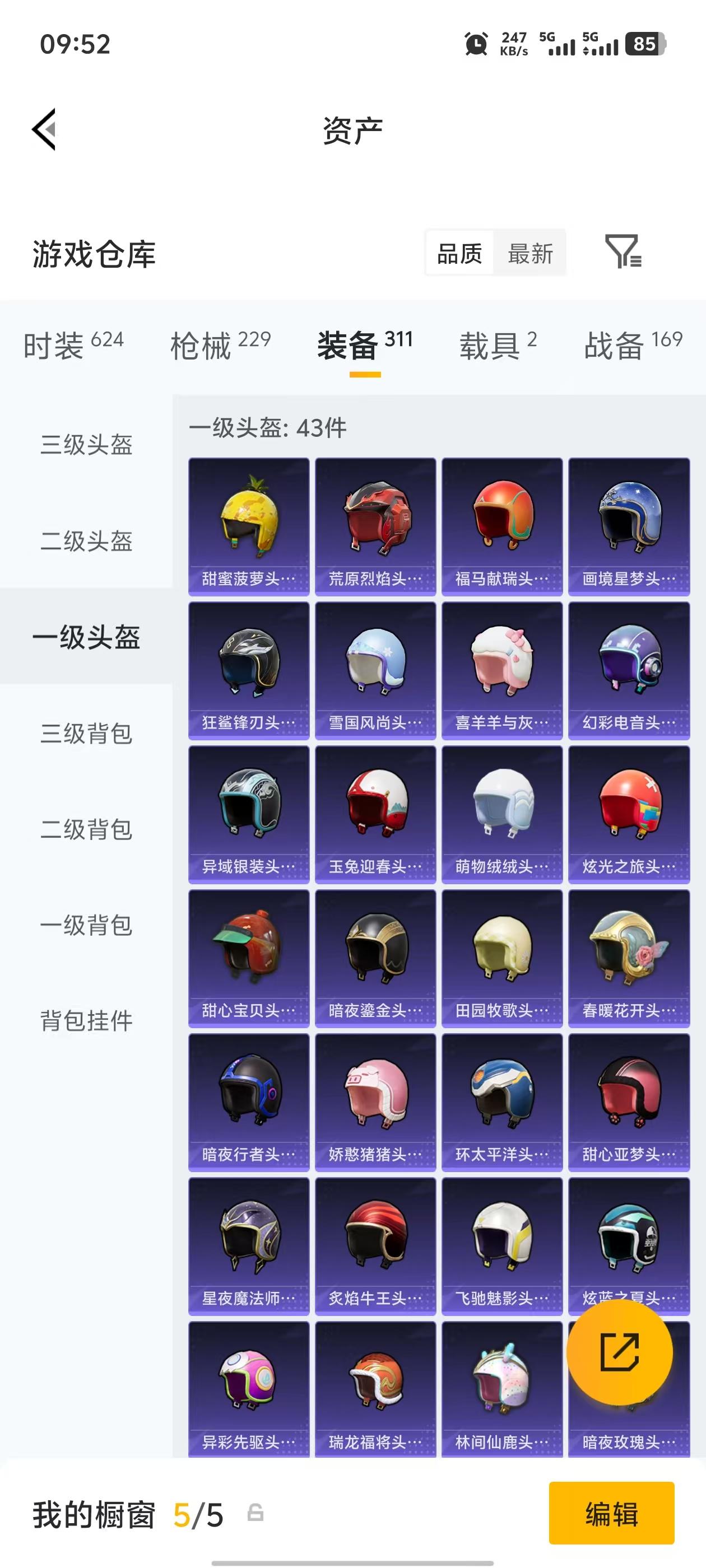
Task: Click the back arrow to leave 资产 page
Action: click(44, 130)
